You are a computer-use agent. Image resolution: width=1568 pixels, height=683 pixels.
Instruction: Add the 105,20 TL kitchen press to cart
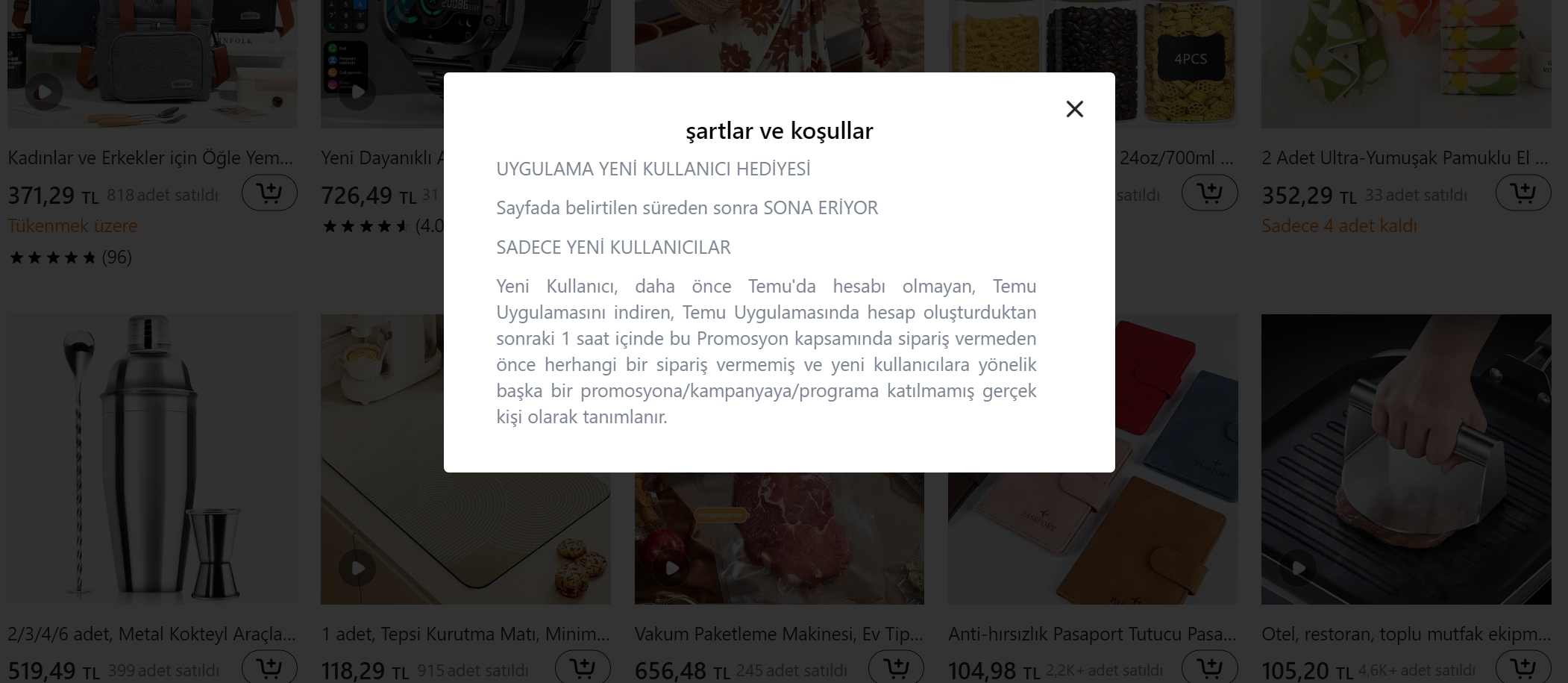tap(1522, 667)
